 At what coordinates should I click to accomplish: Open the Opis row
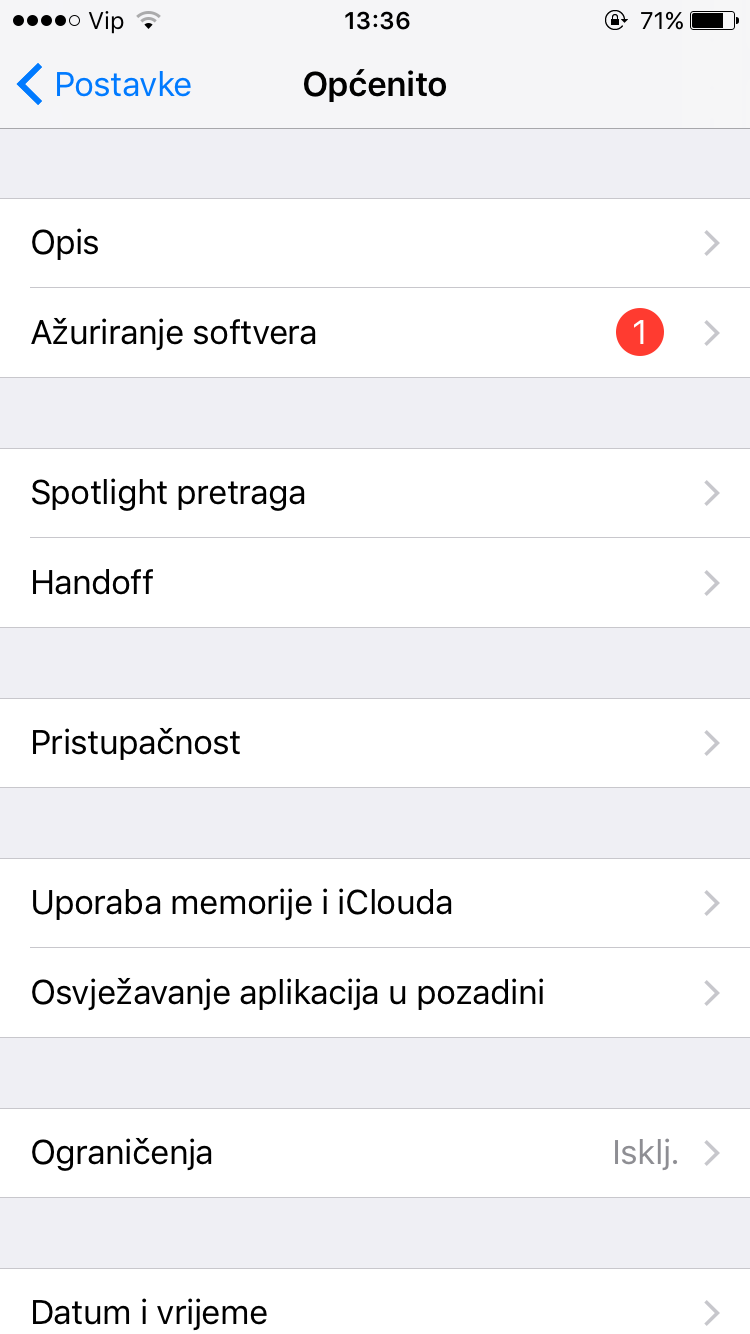[375, 243]
